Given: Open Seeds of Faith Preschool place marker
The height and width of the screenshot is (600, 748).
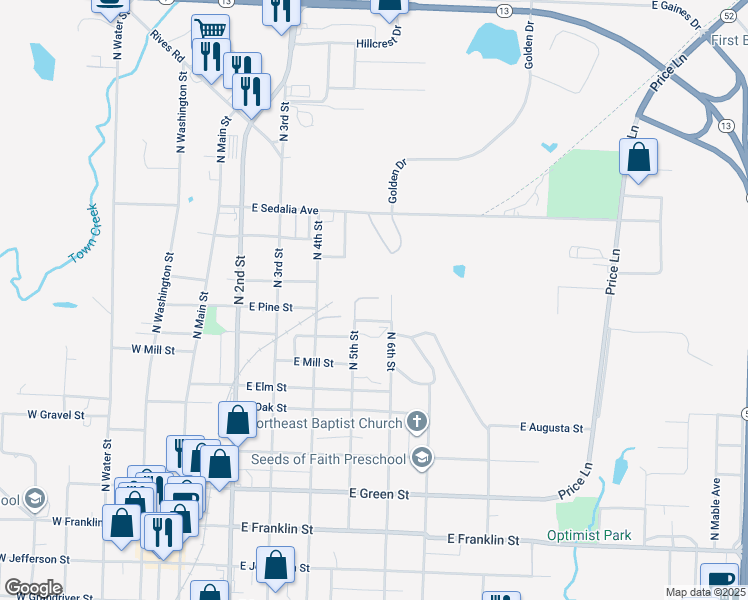Looking at the screenshot, I should tap(421, 459).
